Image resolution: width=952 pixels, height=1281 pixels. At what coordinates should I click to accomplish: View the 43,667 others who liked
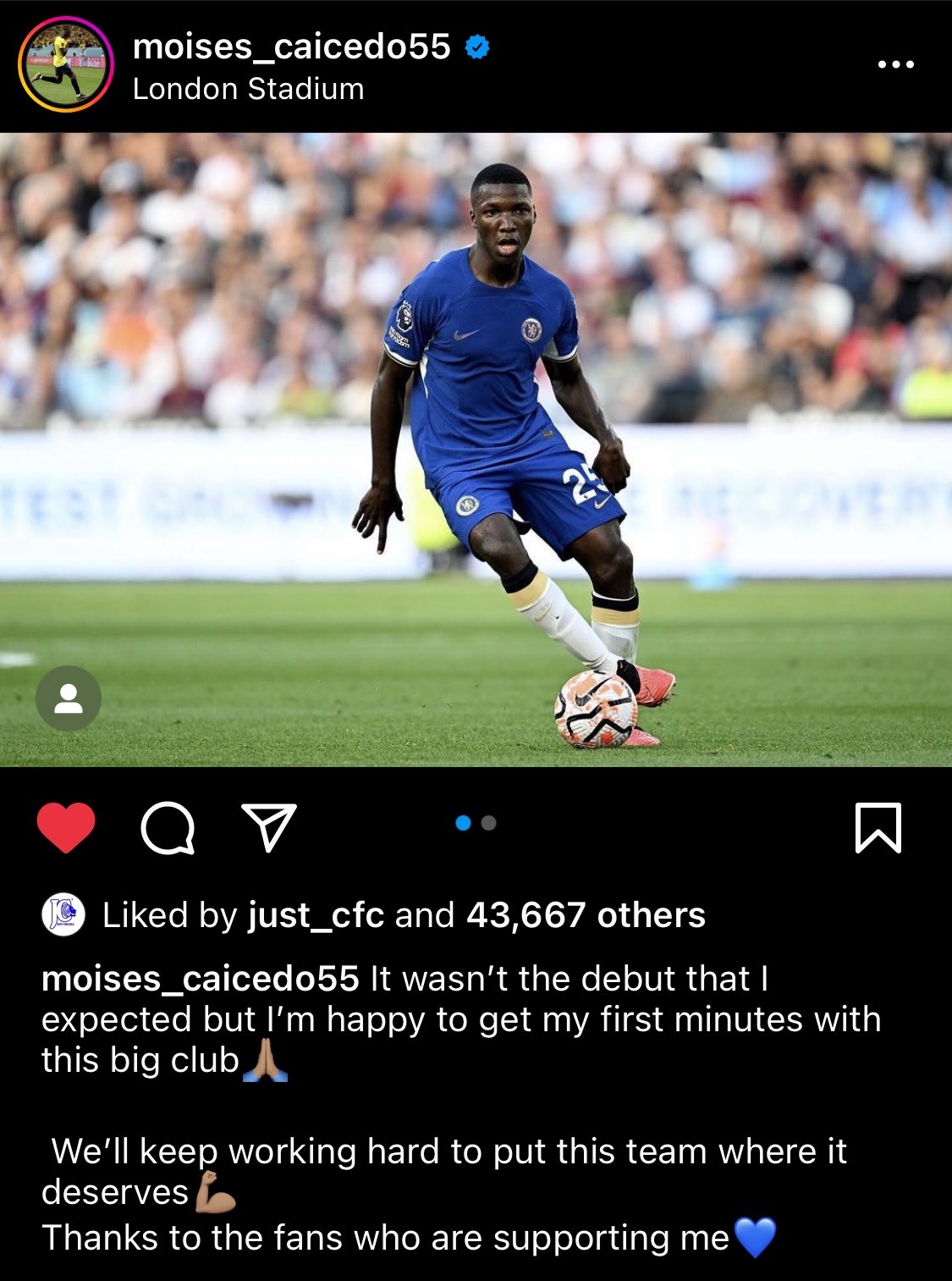coord(586,915)
